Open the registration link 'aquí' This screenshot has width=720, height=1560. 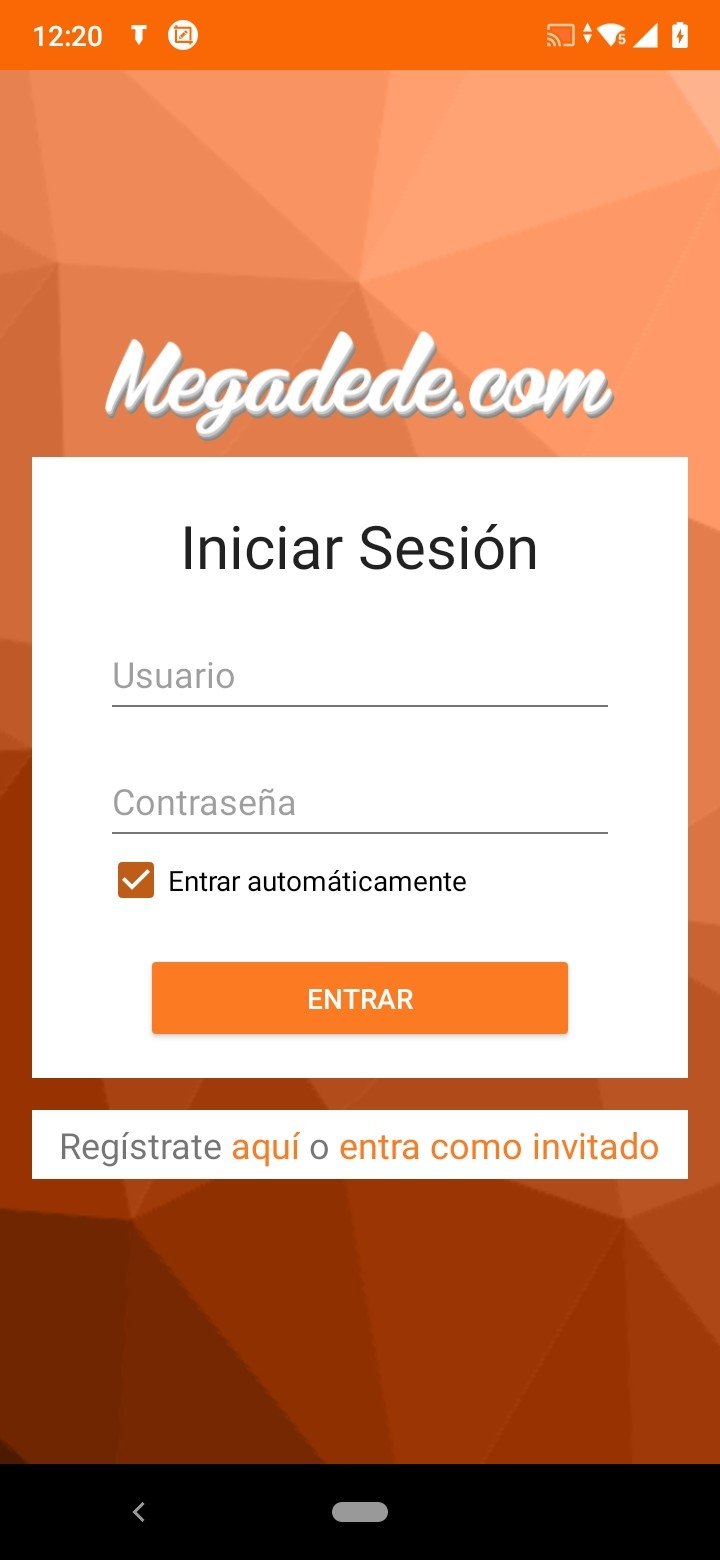click(x=266, y=1146)
